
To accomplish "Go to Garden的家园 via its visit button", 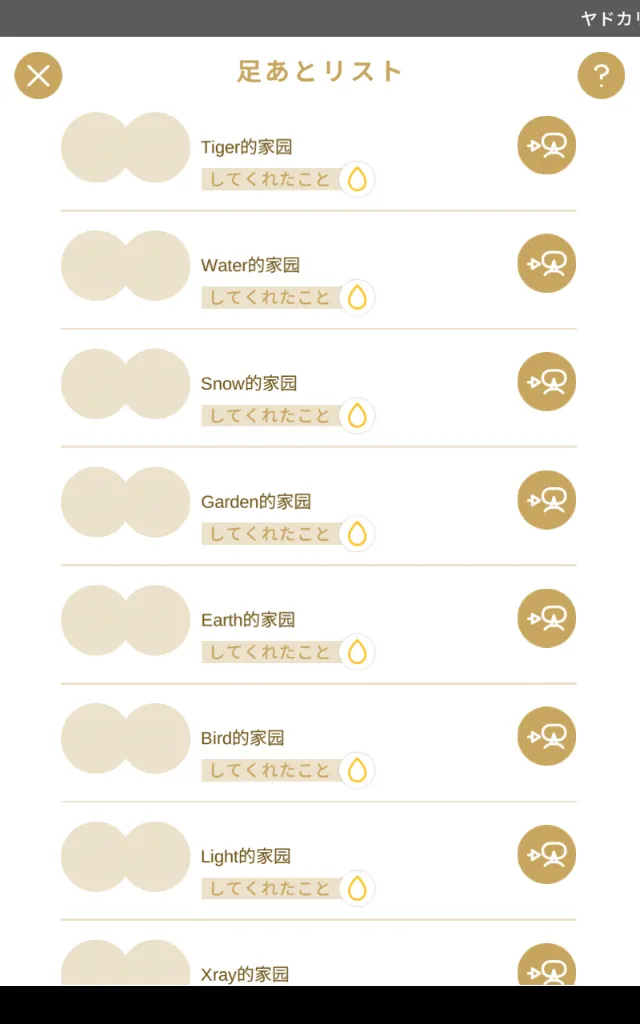I will click(x=547, y=500).
